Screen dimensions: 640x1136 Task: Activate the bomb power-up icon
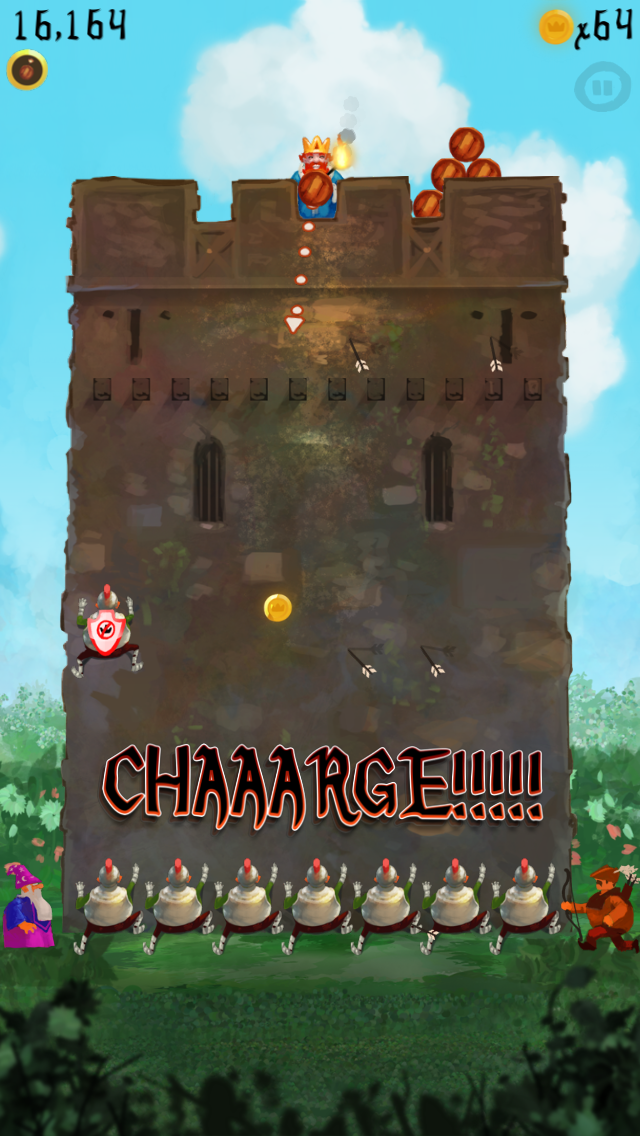click(27, 69)
